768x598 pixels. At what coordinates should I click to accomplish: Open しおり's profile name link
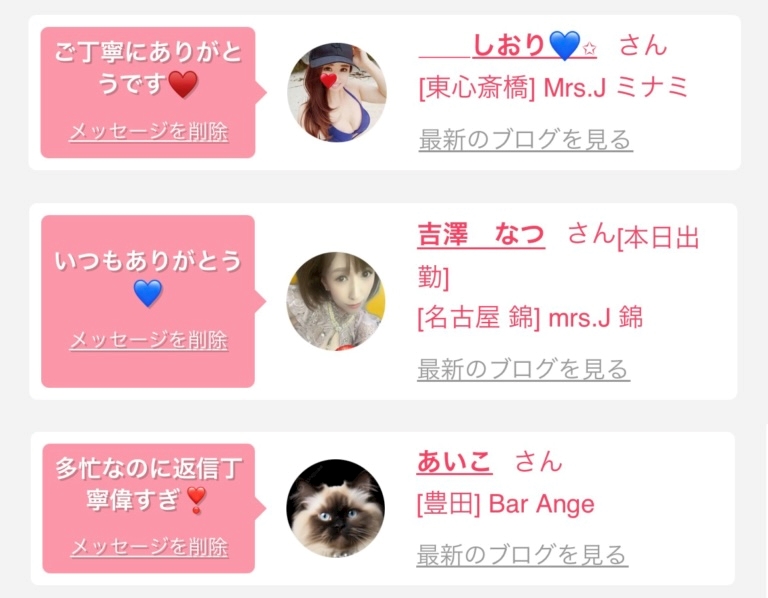click(x=507, y=46)
